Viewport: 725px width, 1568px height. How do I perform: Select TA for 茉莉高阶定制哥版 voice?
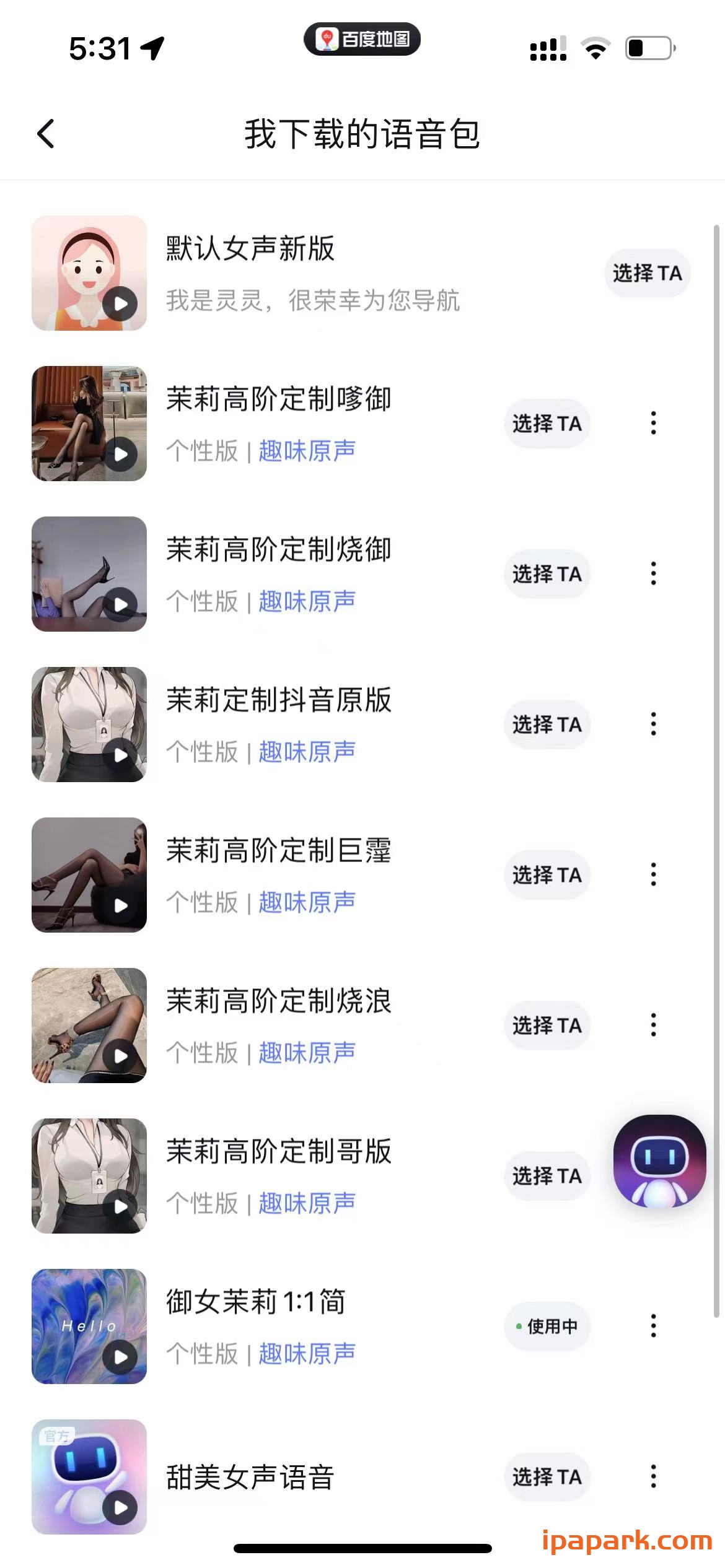coord(547,1175)
